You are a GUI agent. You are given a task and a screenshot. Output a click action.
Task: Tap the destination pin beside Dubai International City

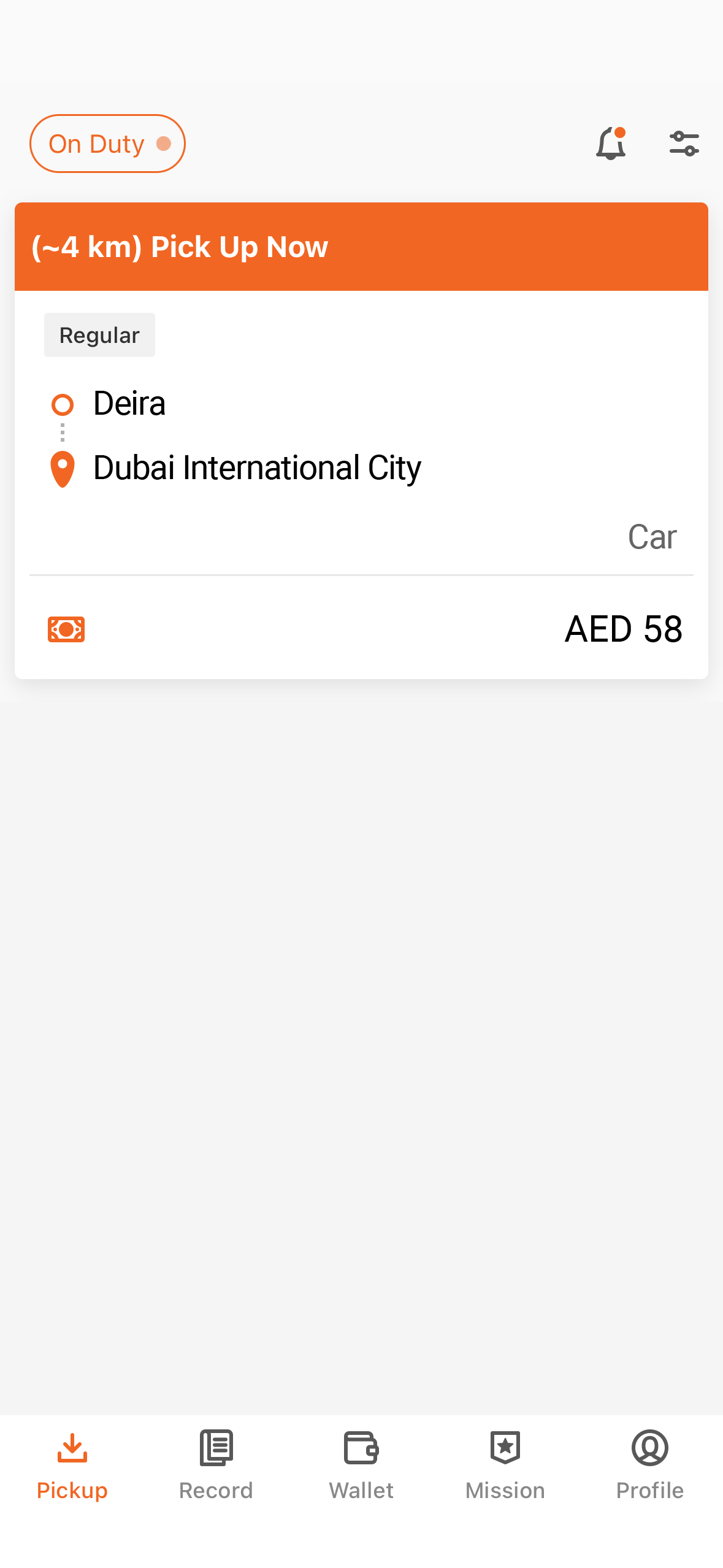pyautogui.click(x=62, y=468)
